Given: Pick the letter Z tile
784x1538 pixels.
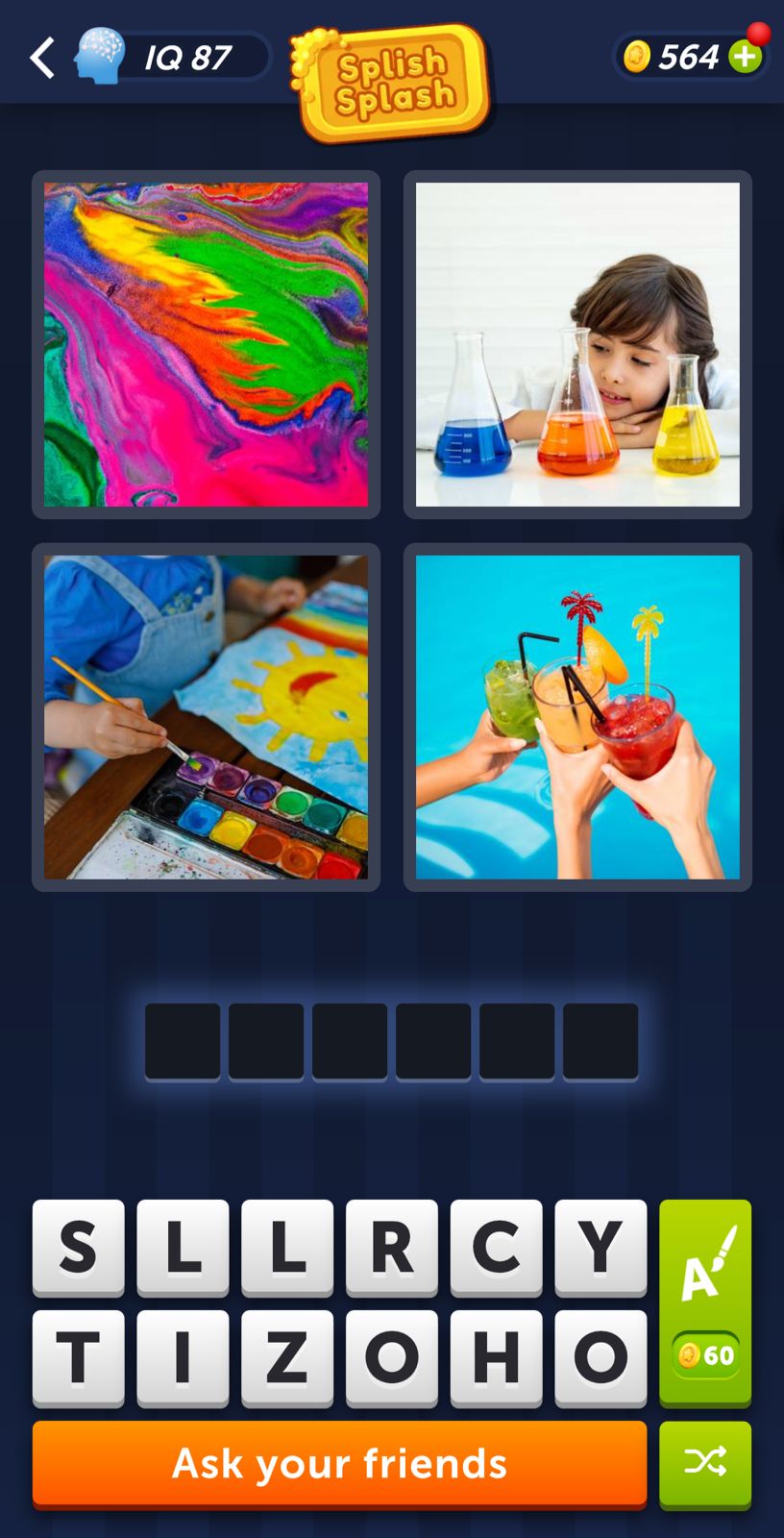Looking at the screenshot, I should pos(287,1357).
